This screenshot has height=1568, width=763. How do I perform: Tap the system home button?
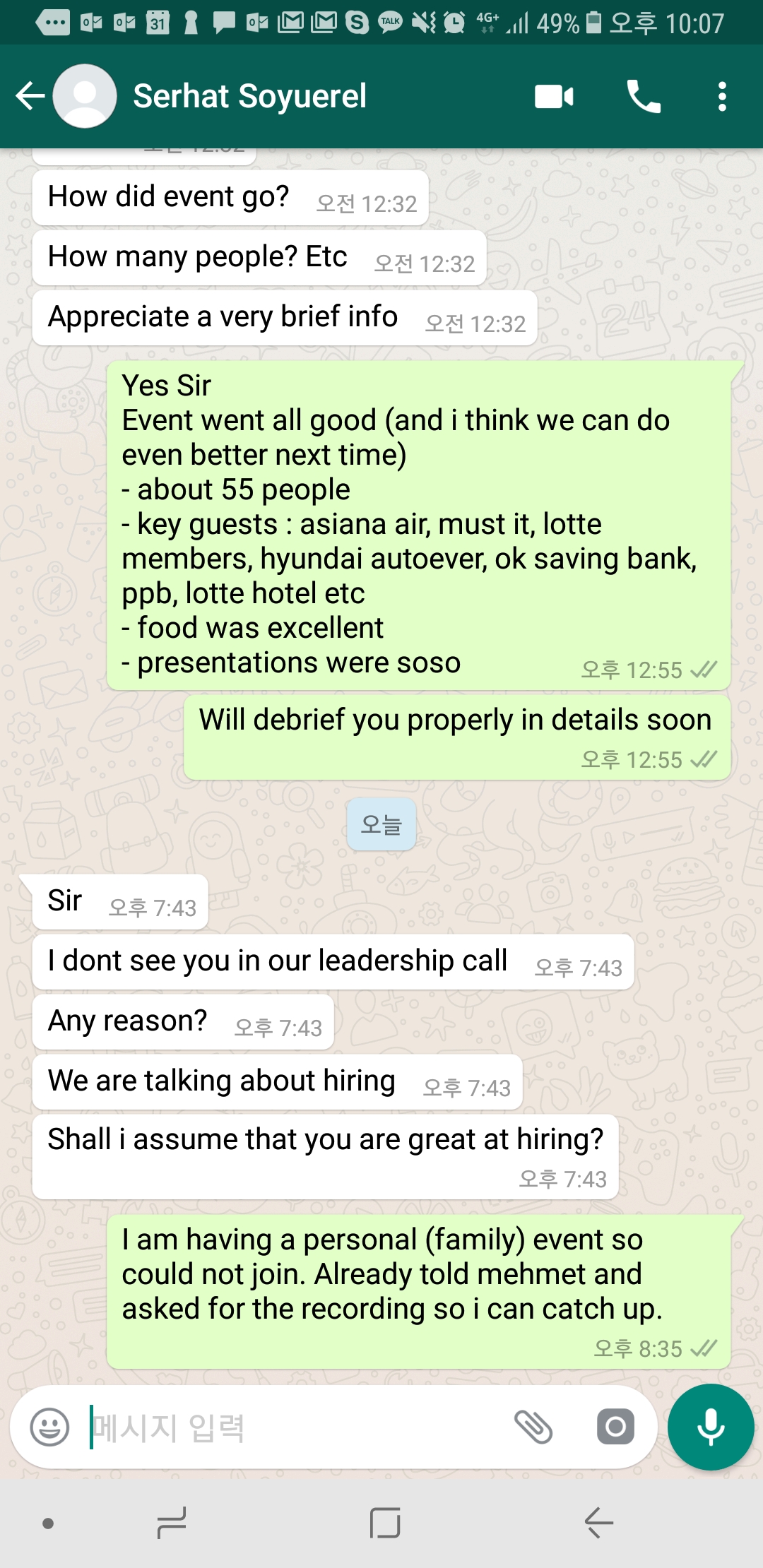coord(385,1522)
